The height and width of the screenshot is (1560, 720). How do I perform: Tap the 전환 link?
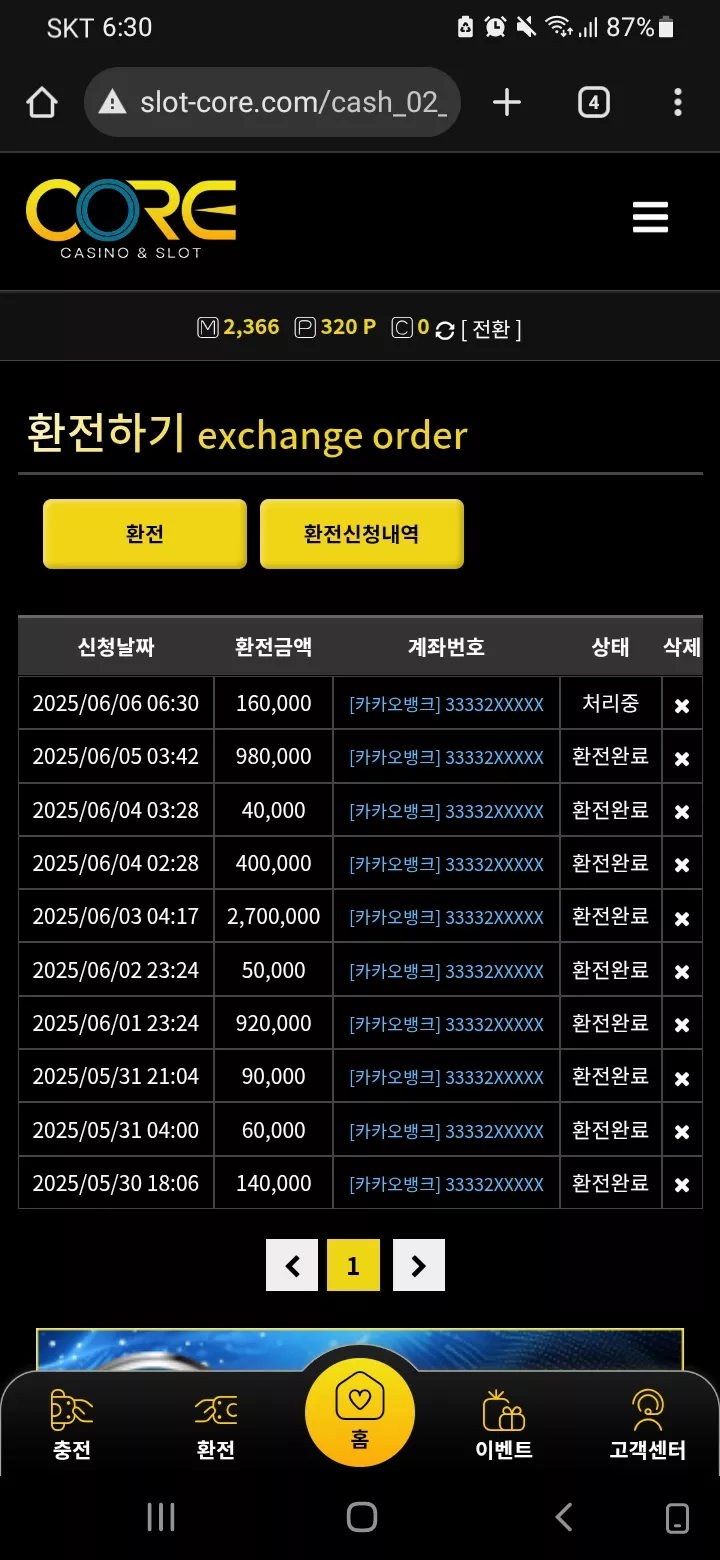(491, 328)
